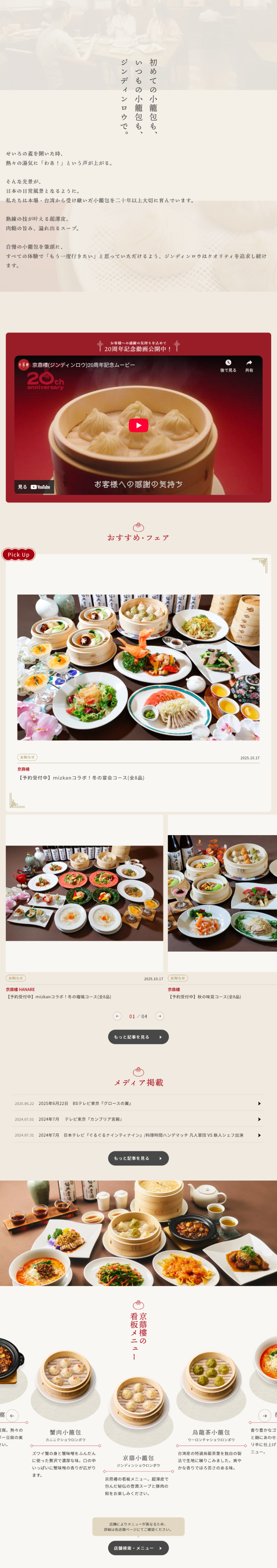
Task: View more articles under the fair section
Action: [138, 1037]
